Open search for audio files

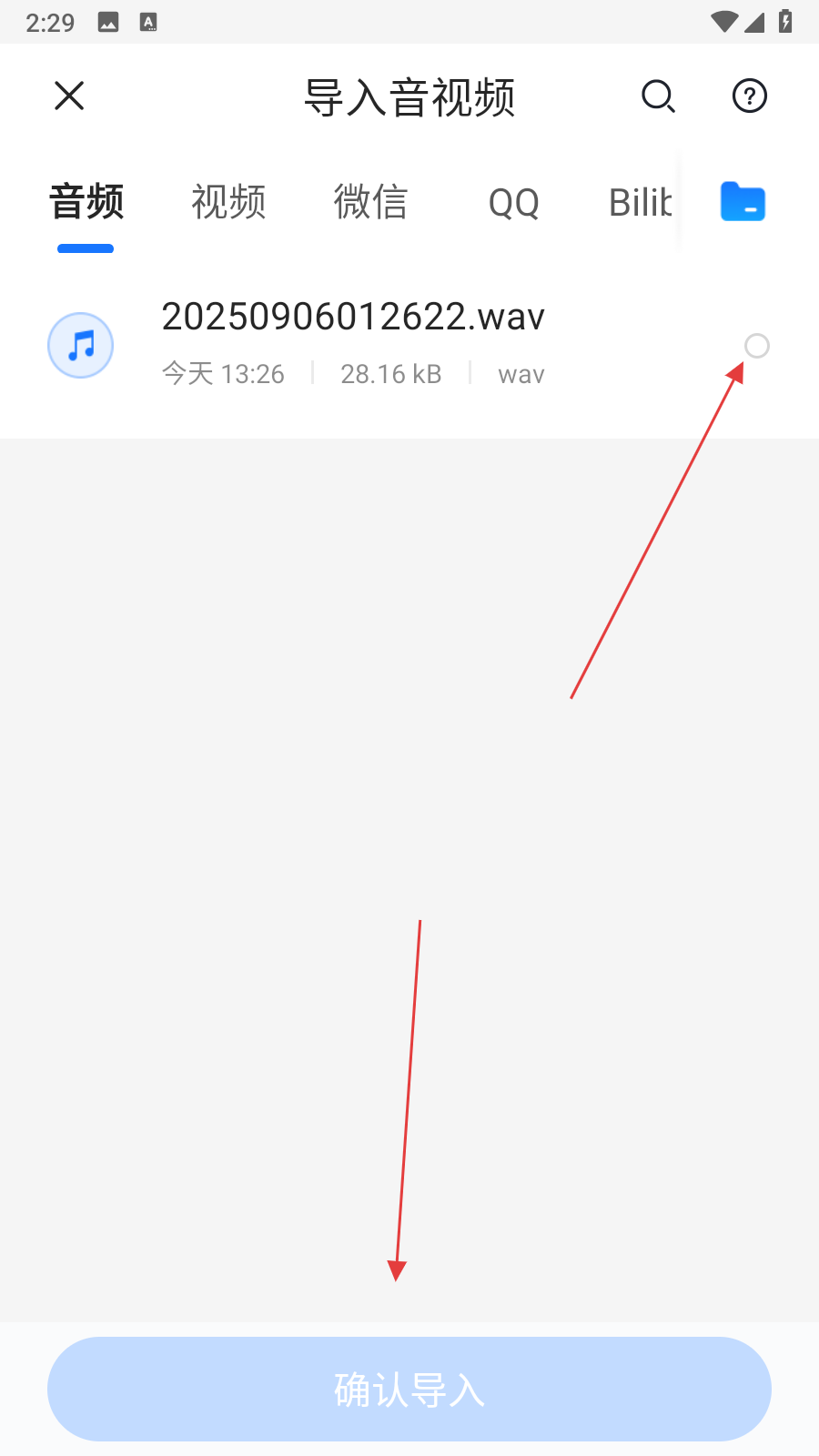pos(658,96)
